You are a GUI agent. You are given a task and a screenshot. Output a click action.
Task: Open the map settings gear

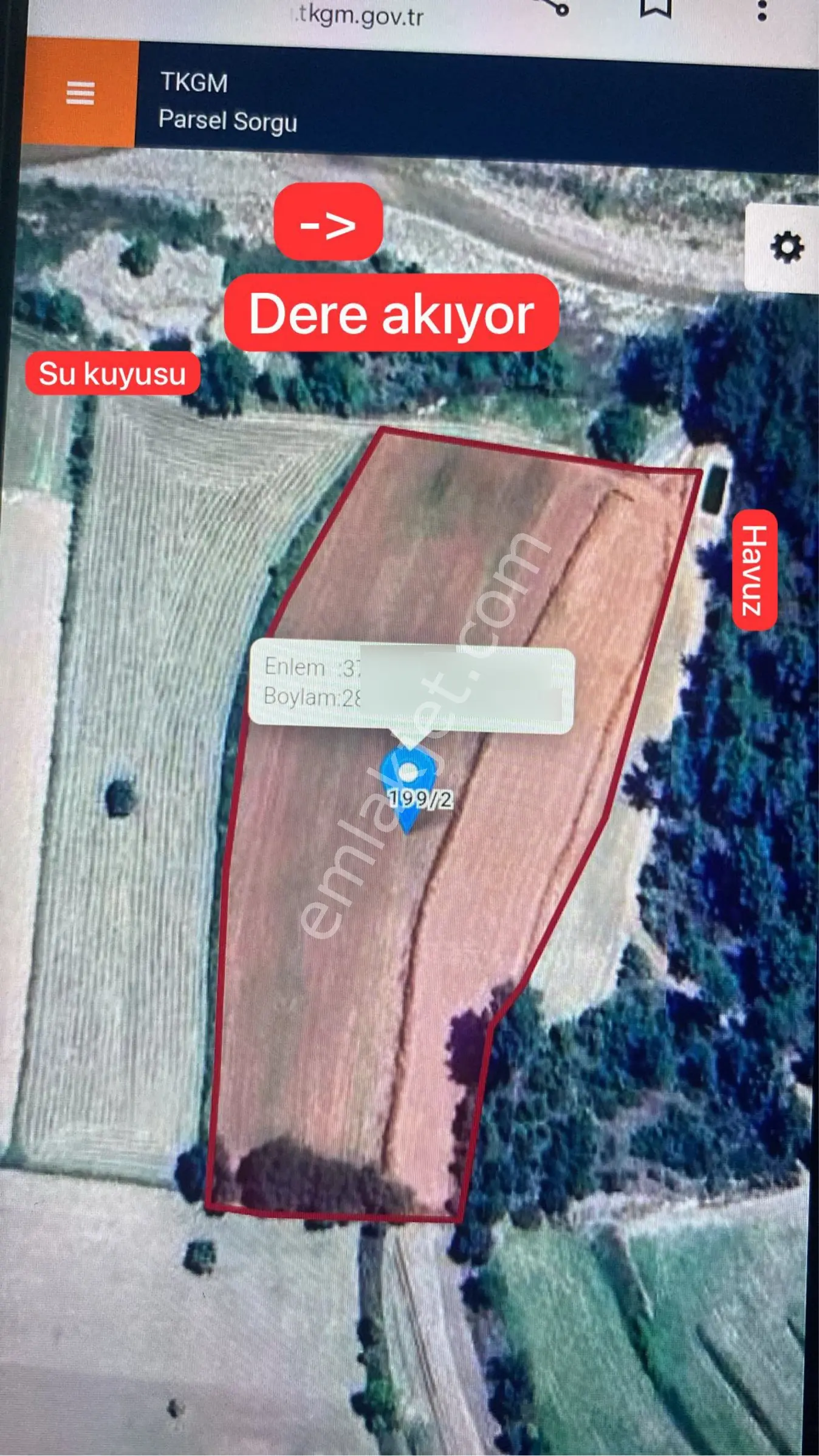tap(787, 248)
